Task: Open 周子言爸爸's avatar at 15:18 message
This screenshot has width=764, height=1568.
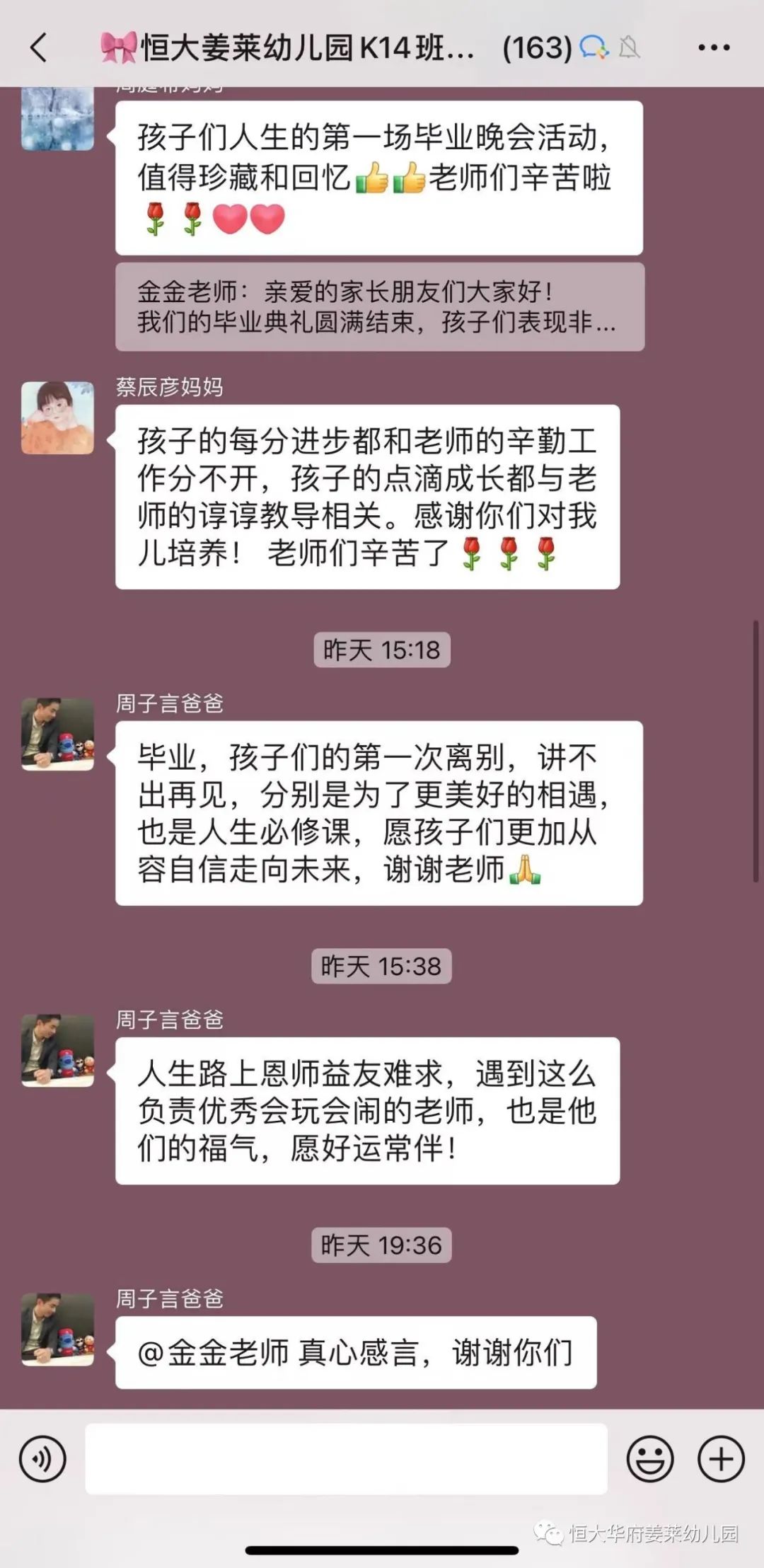Action: pos(57,734)
